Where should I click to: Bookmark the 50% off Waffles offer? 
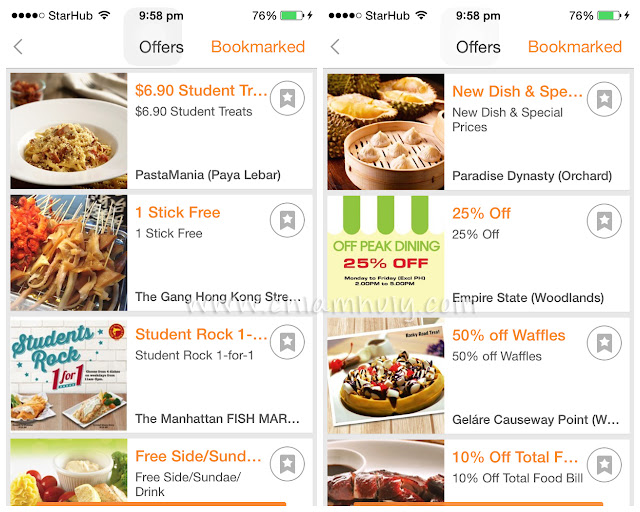[604, 343]
